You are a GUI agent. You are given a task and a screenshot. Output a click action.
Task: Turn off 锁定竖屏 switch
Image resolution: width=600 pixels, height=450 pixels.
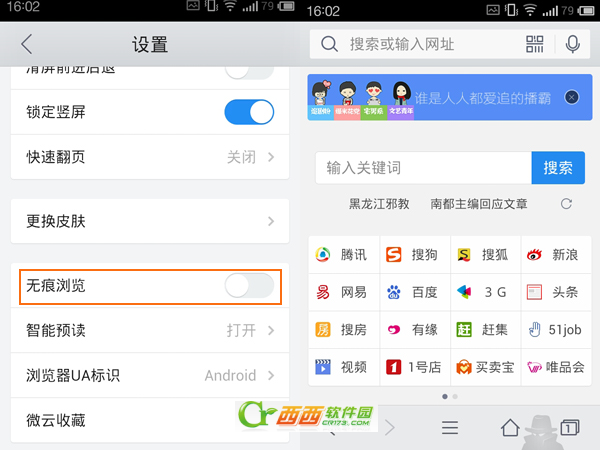tap(248, 112)
